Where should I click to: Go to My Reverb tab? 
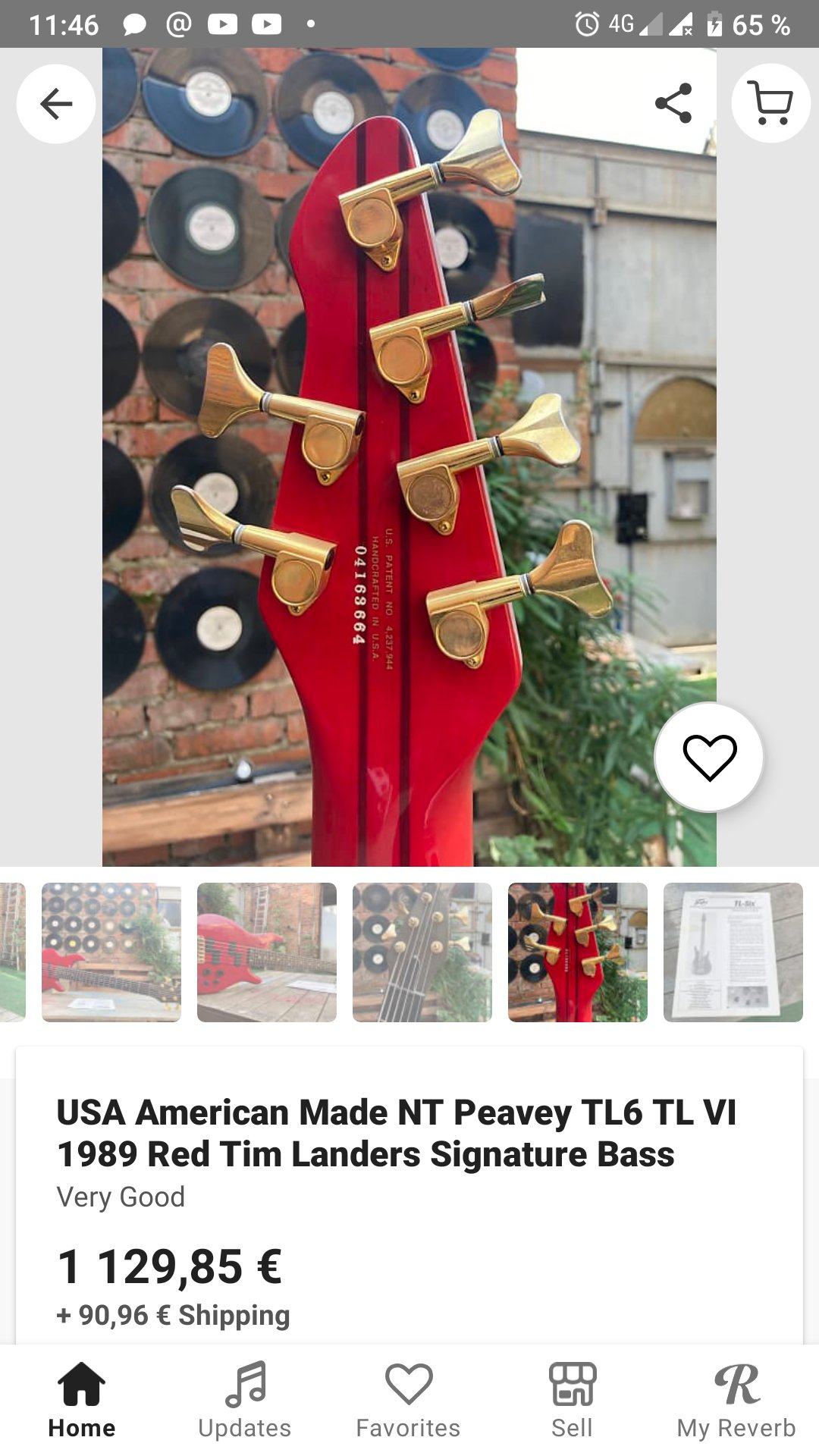click(x=736, y=1400)
